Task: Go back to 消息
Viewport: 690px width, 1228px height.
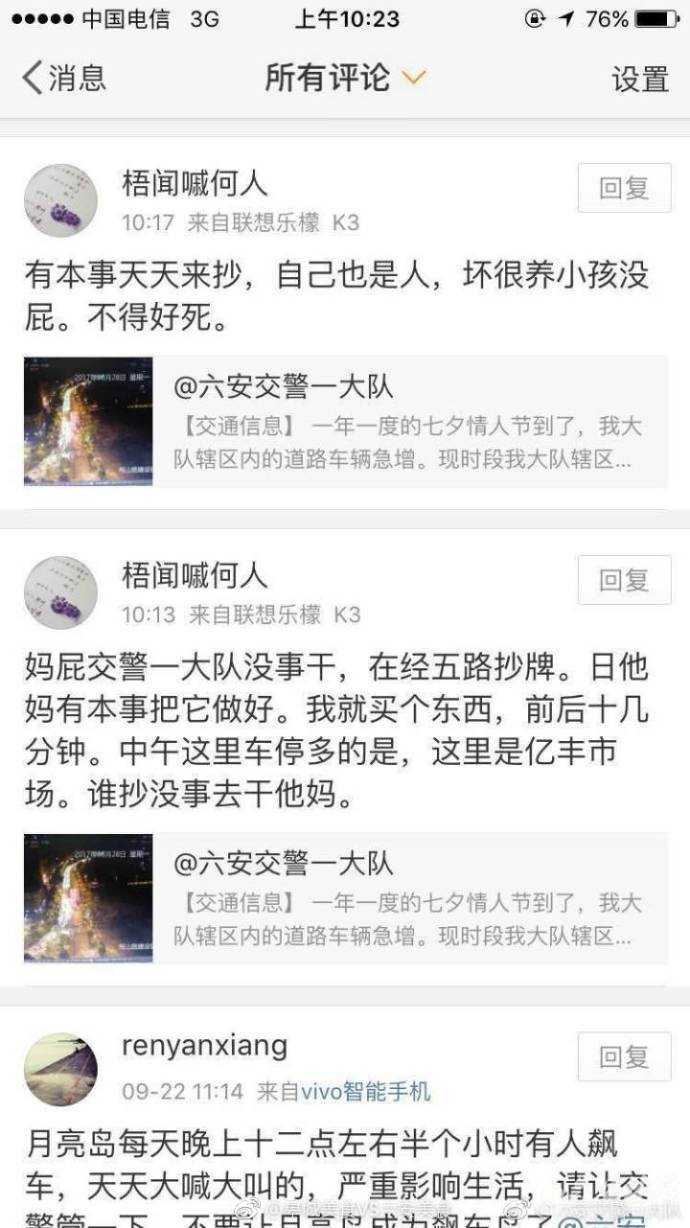Action: (x=64, y=78)
